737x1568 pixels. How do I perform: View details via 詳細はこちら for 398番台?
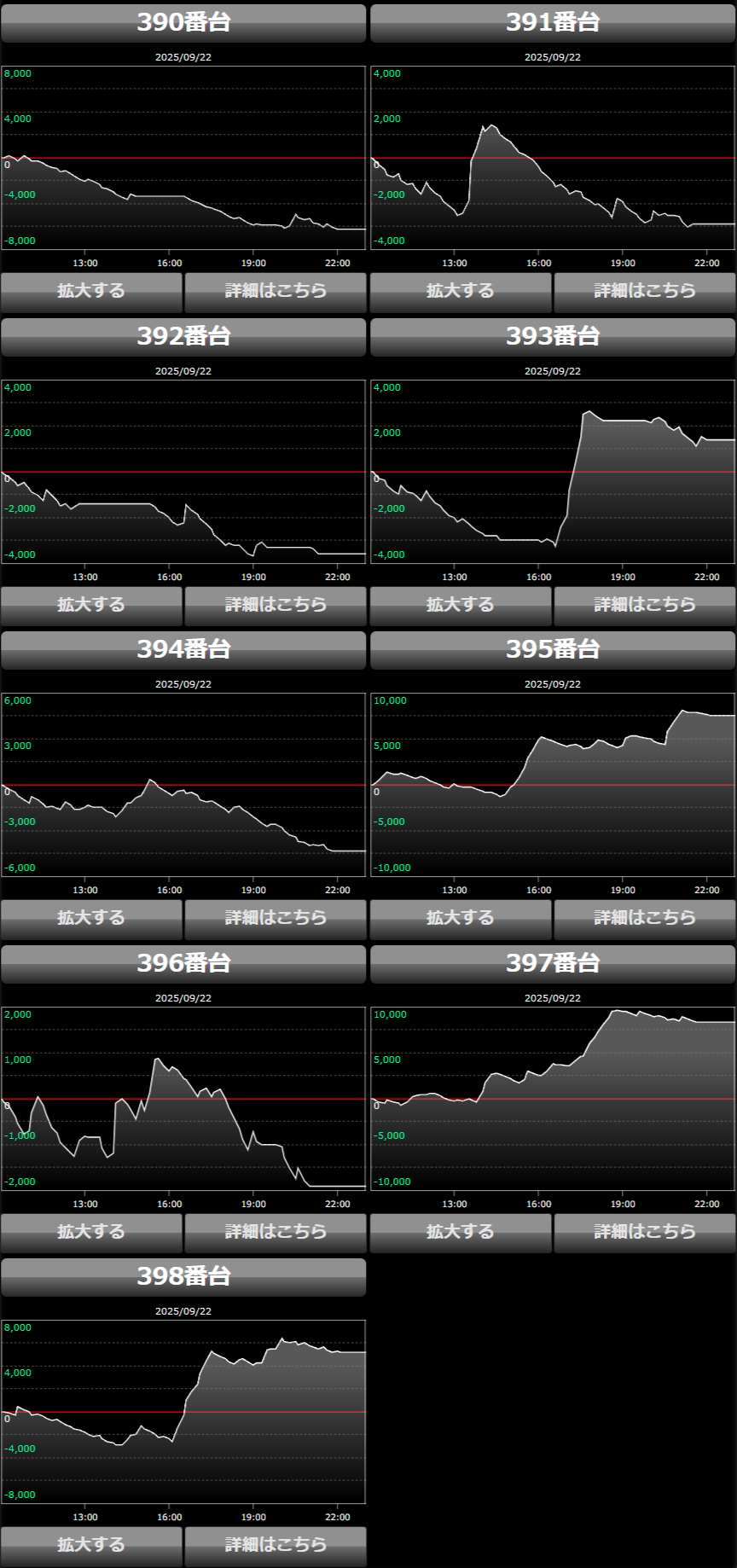[x=276, y=1546]
